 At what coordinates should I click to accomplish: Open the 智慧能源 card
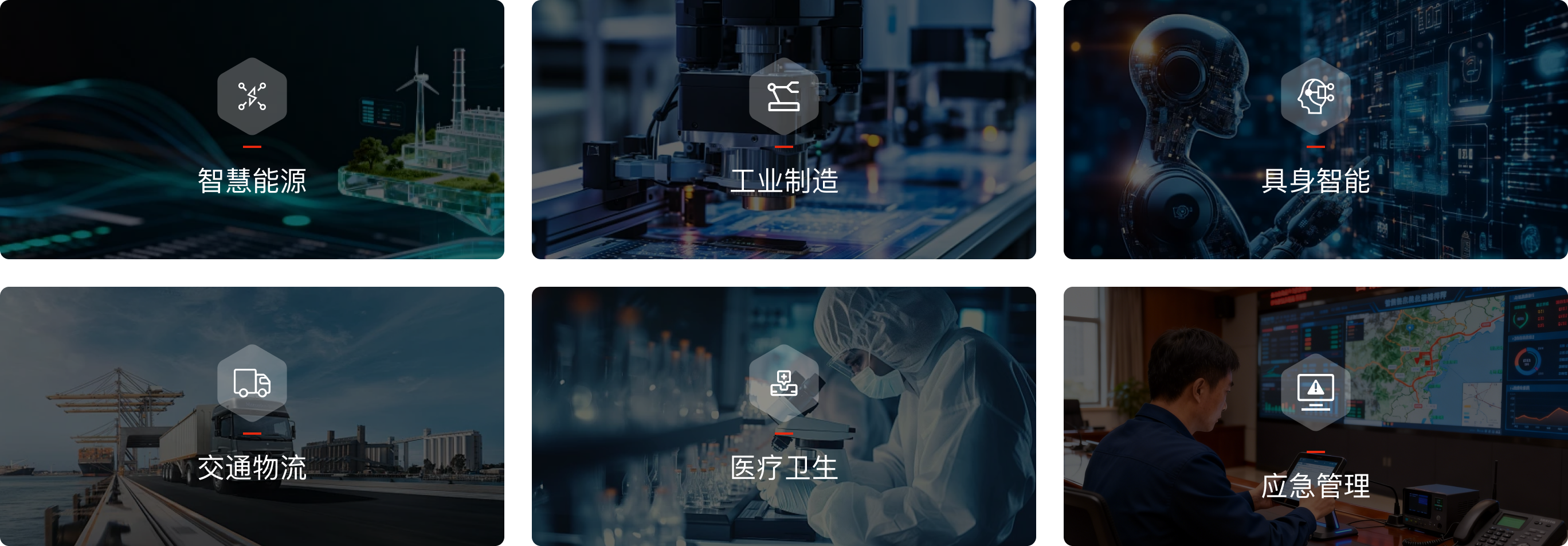(252, 129)
